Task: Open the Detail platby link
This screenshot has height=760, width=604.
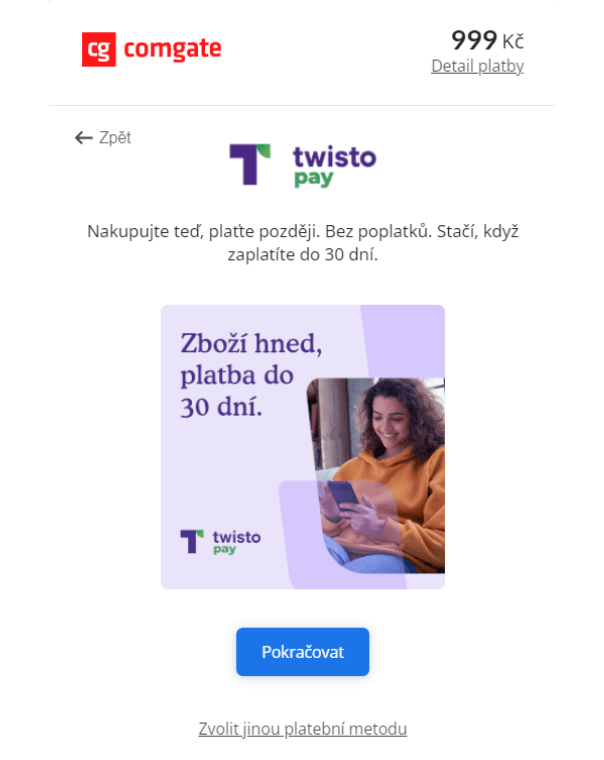Action: click(x=477, y=66)
